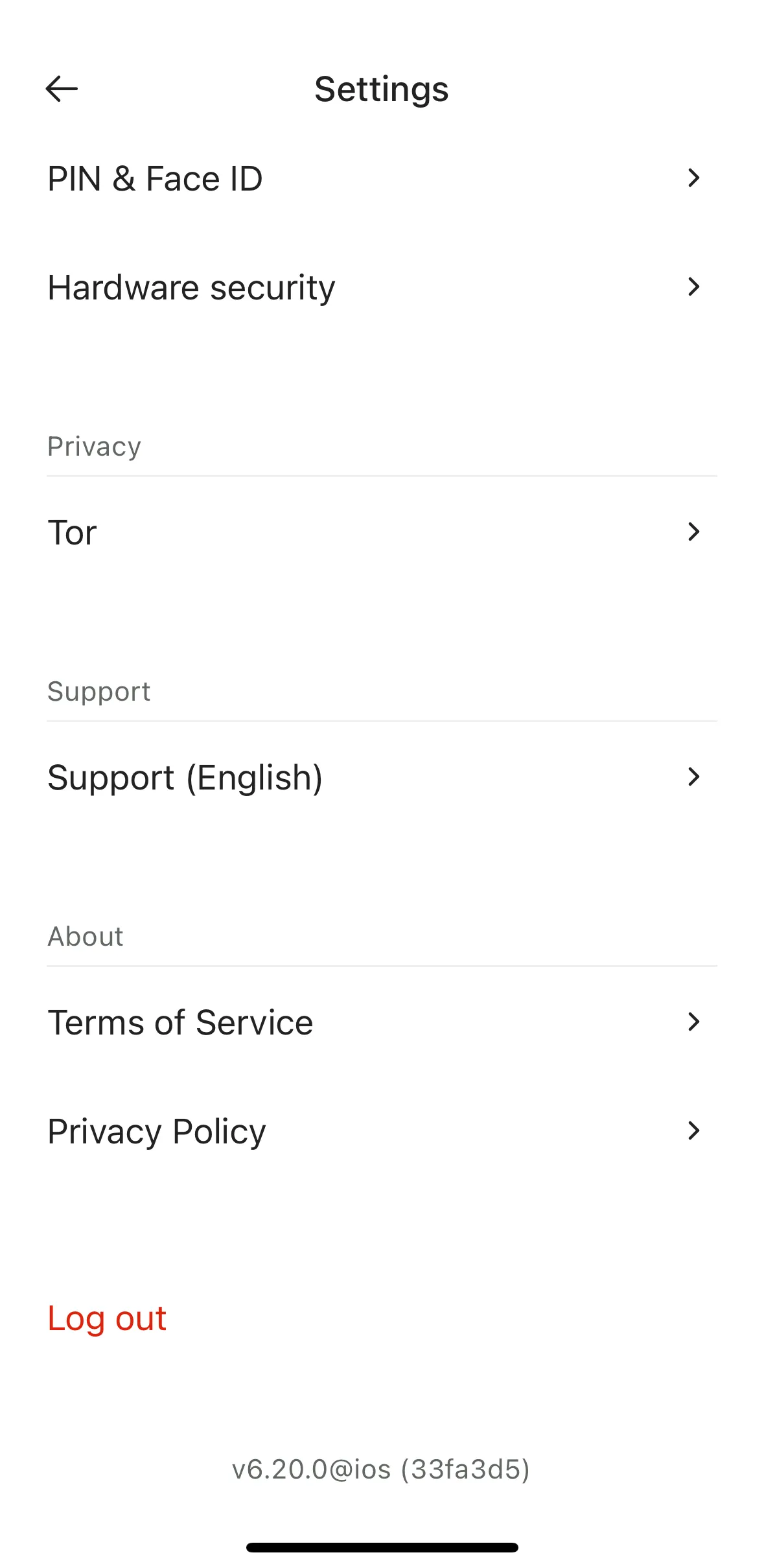This screenshot has height=1568, width=764.
Task: Log out of the app
Action: click(x=106, y=1317)
